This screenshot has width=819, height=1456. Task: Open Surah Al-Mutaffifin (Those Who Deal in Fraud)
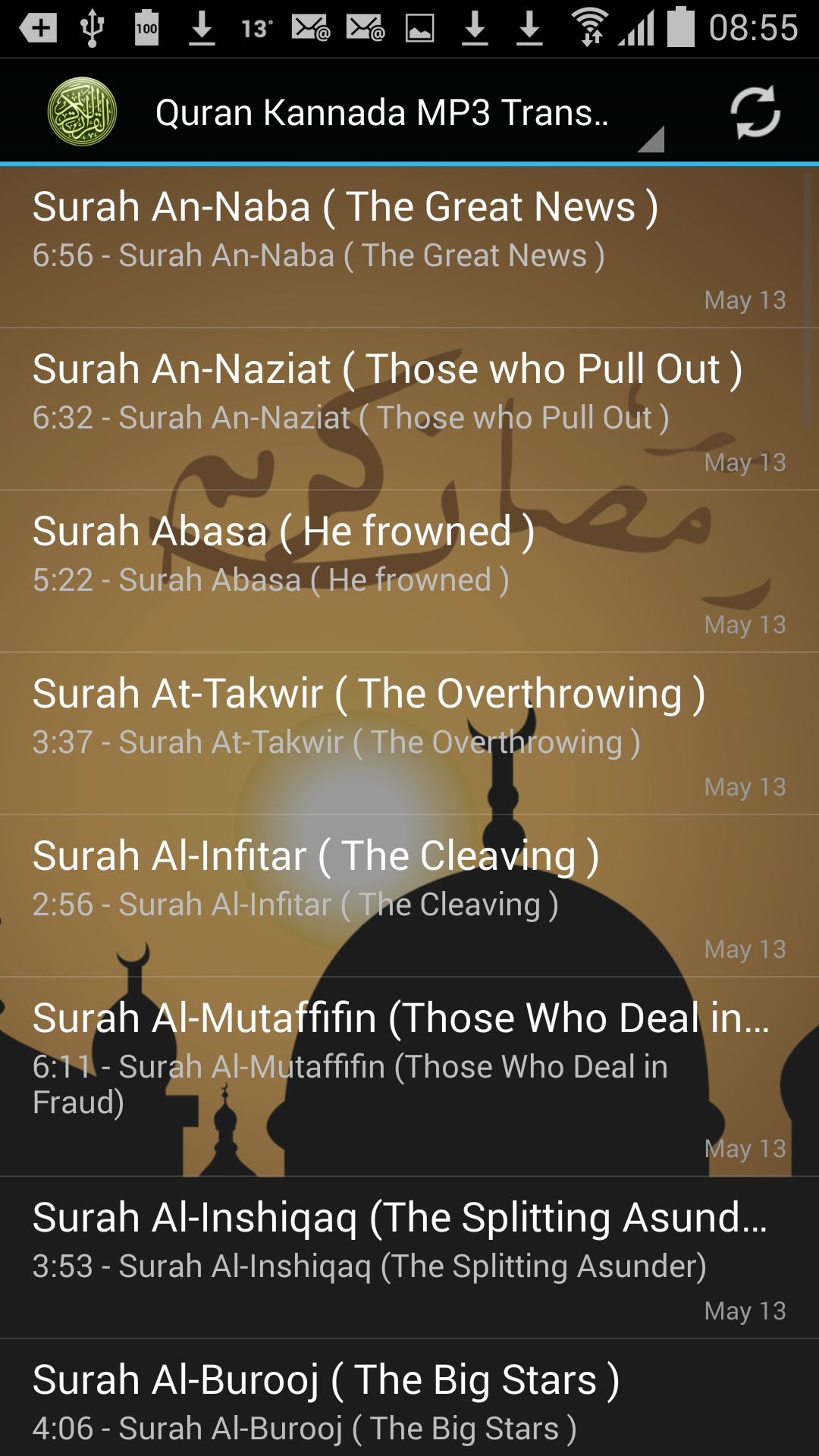[409, 1076]
